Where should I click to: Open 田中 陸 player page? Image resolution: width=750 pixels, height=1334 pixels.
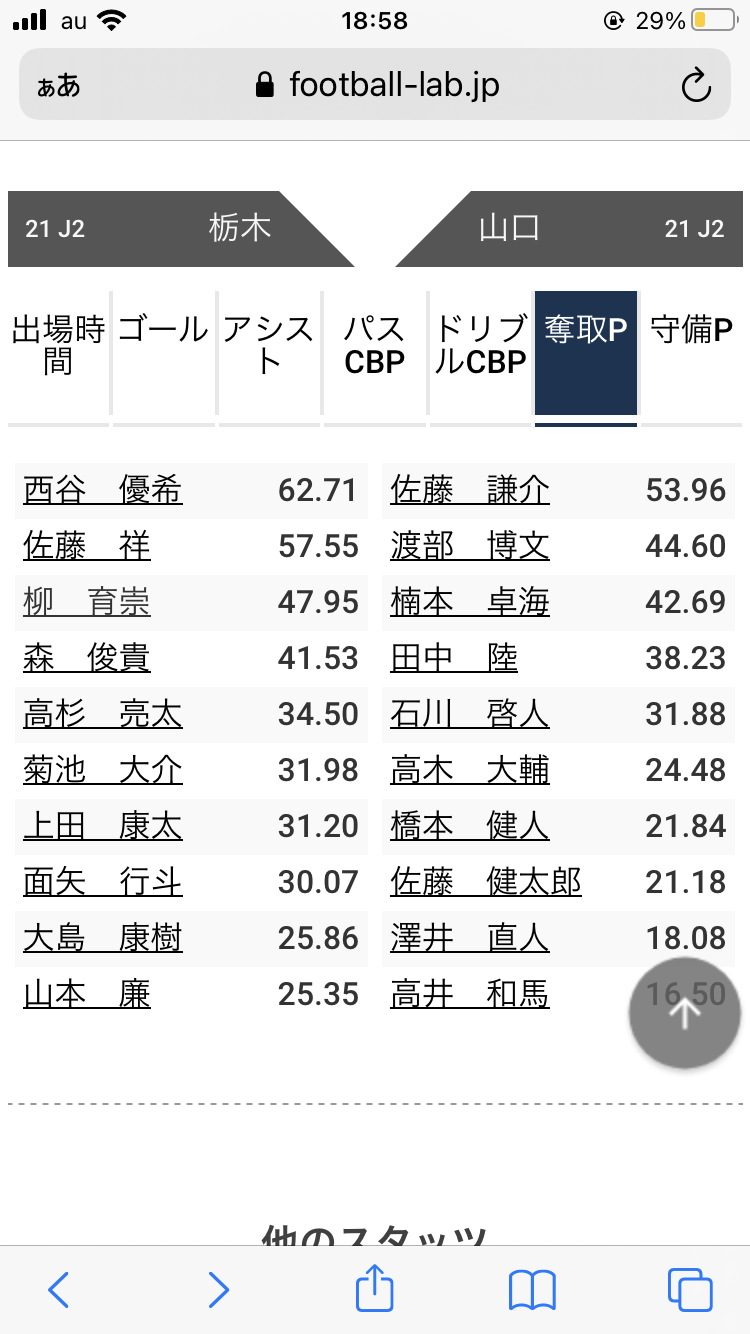454,658
